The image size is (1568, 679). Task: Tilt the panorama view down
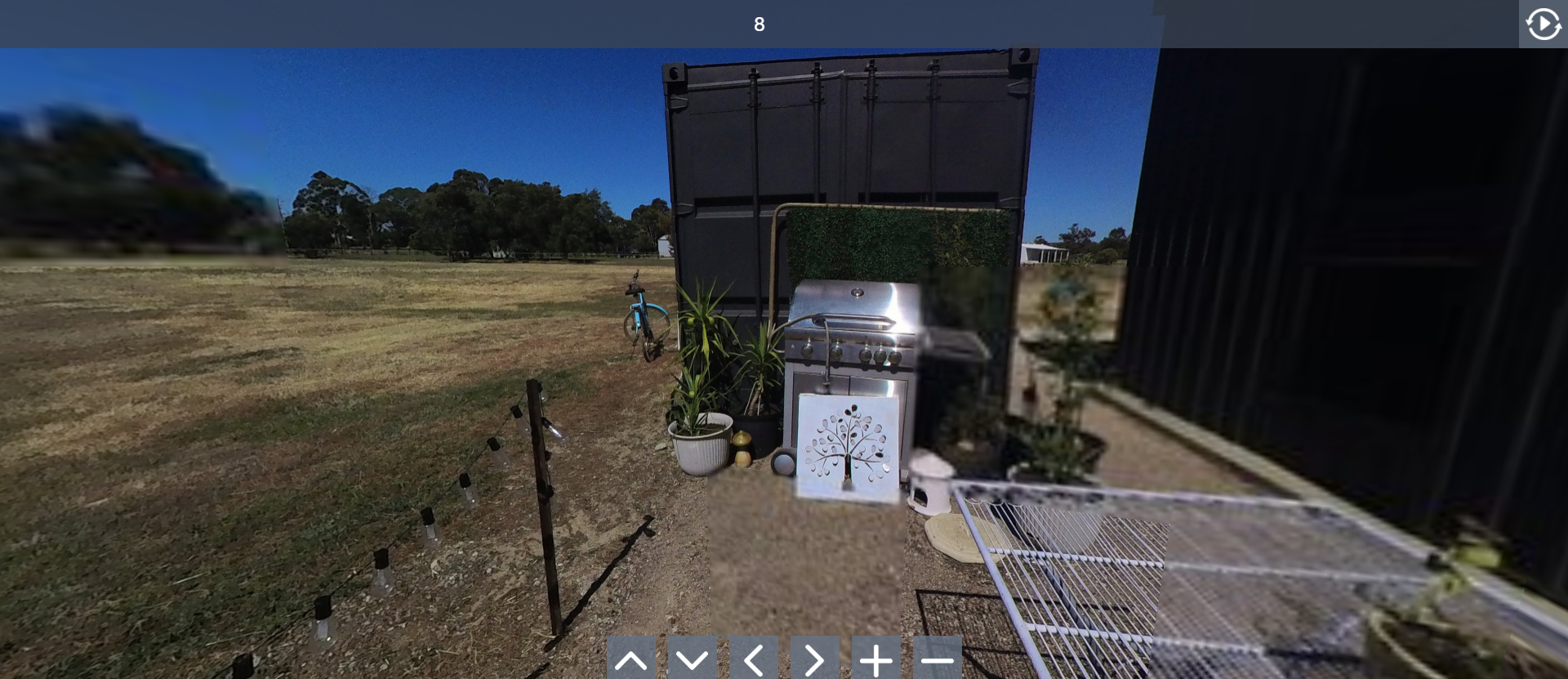pos(693,659)
